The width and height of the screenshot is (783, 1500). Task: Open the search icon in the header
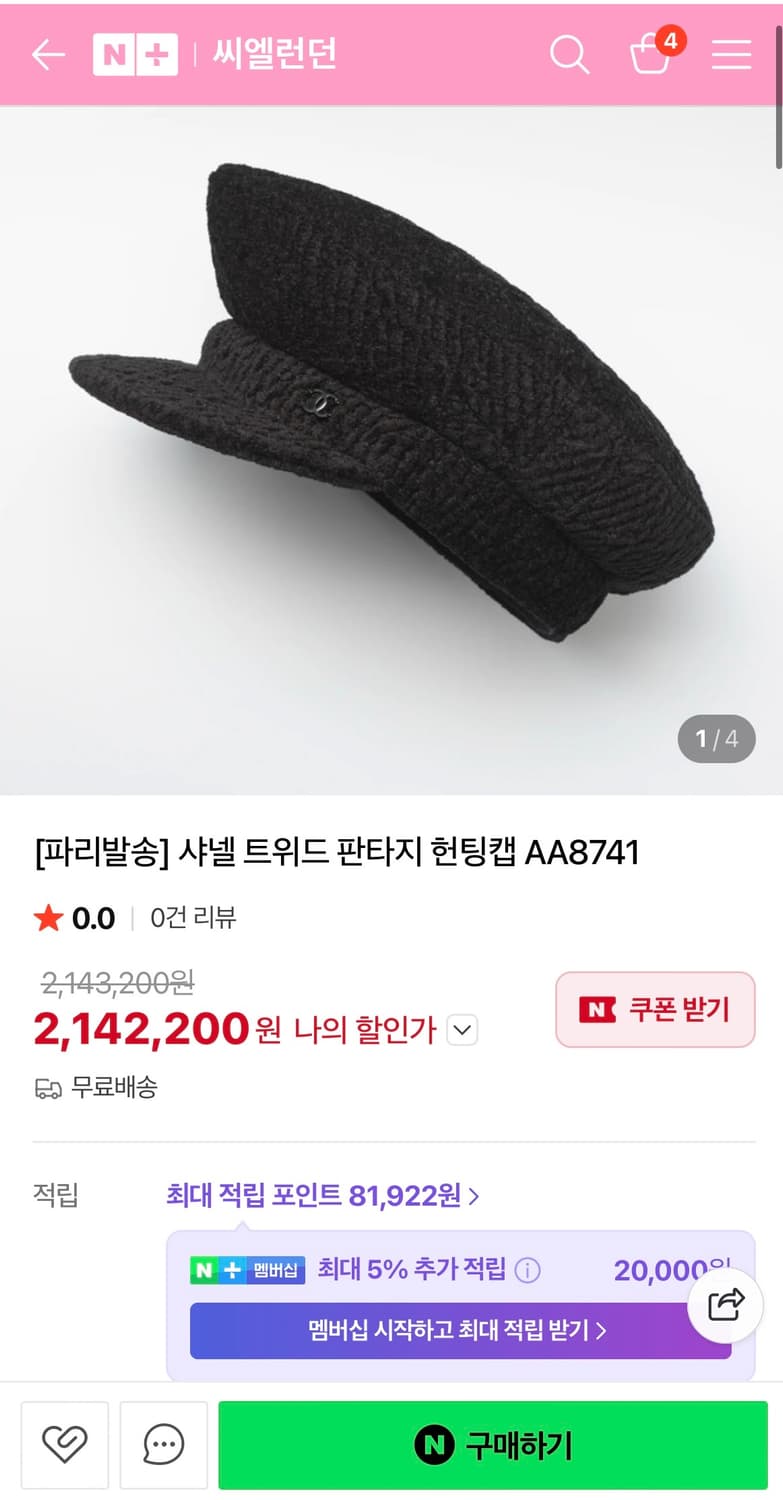pos(570,55)
